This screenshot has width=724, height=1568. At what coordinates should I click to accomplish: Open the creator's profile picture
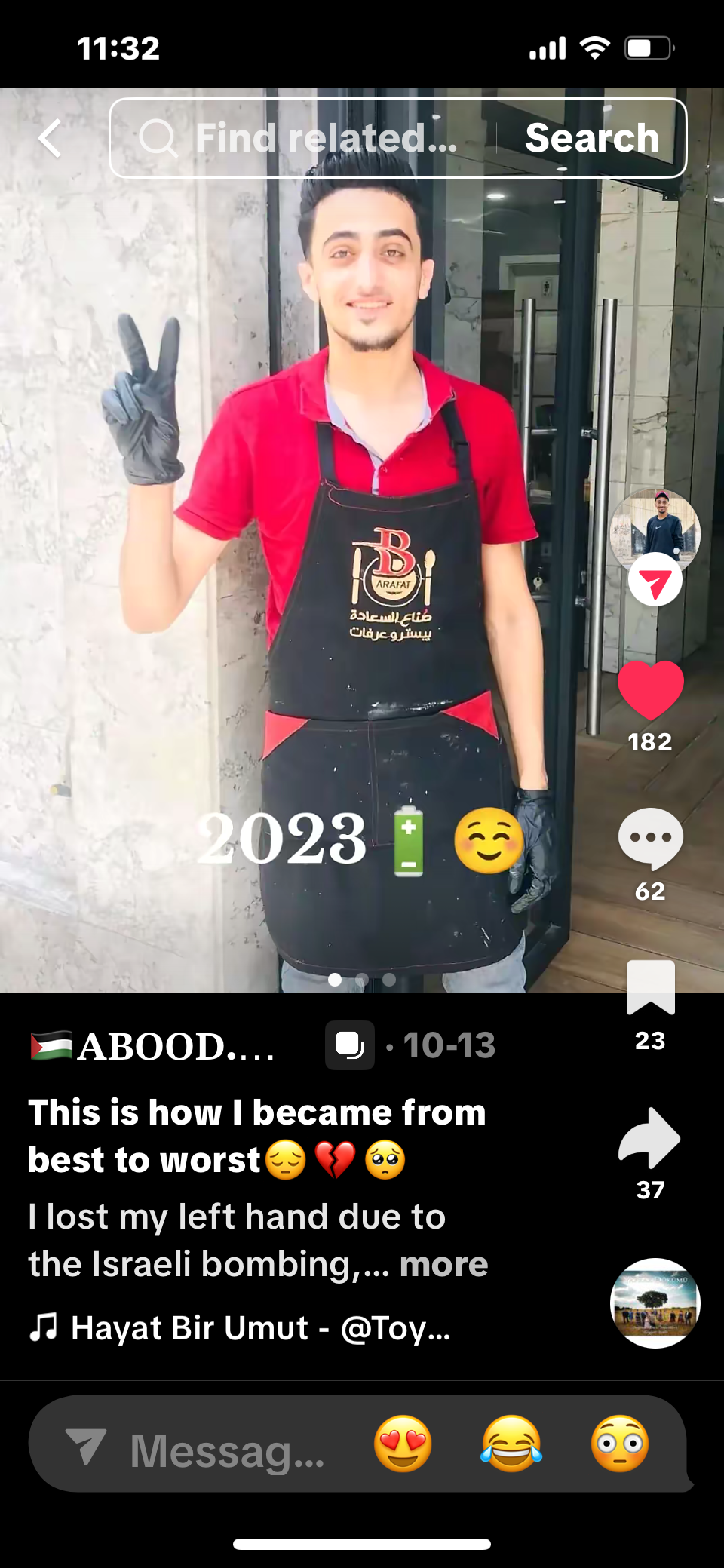(655, 534)
